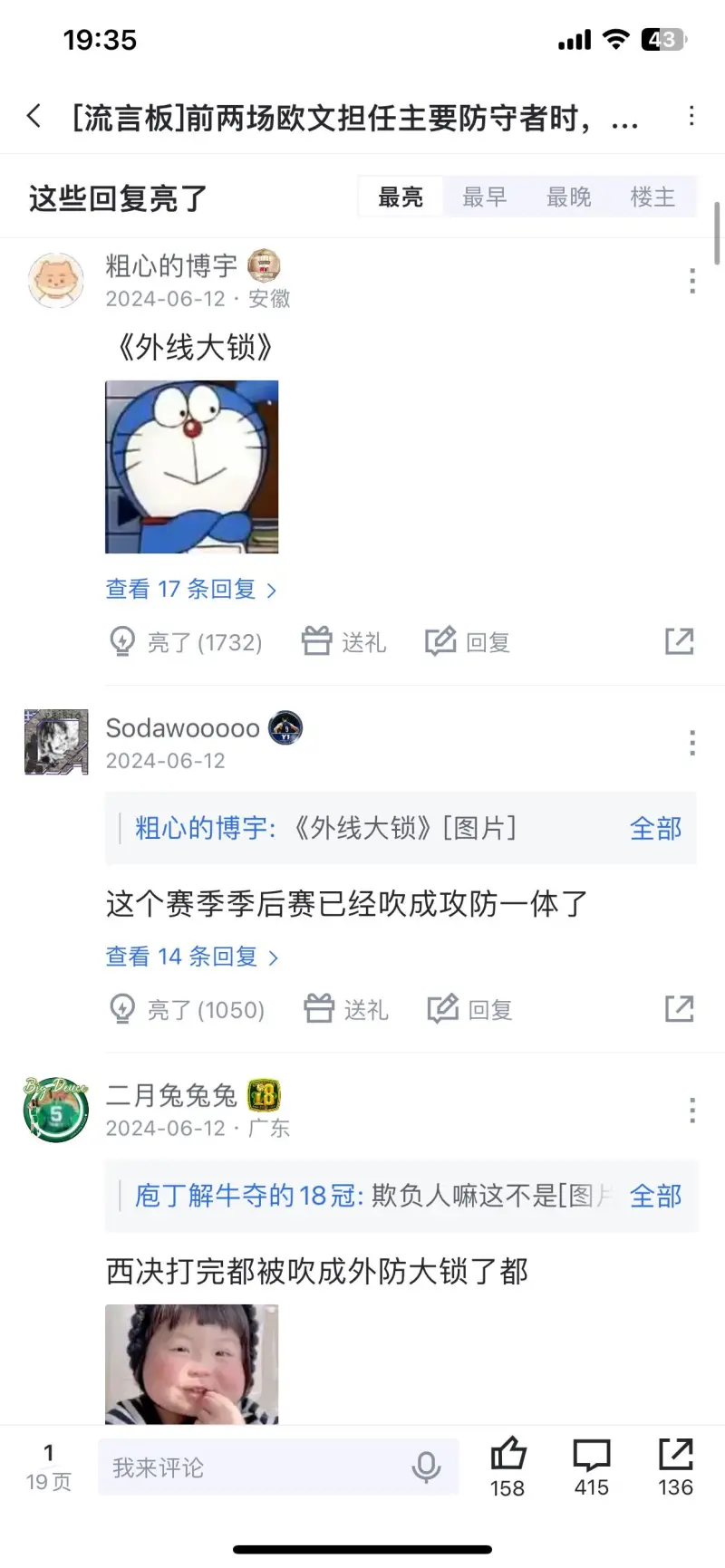Open more options for 二月兔兔兔's reply
725x1568 pixels.
click(x=692, y=1111)
